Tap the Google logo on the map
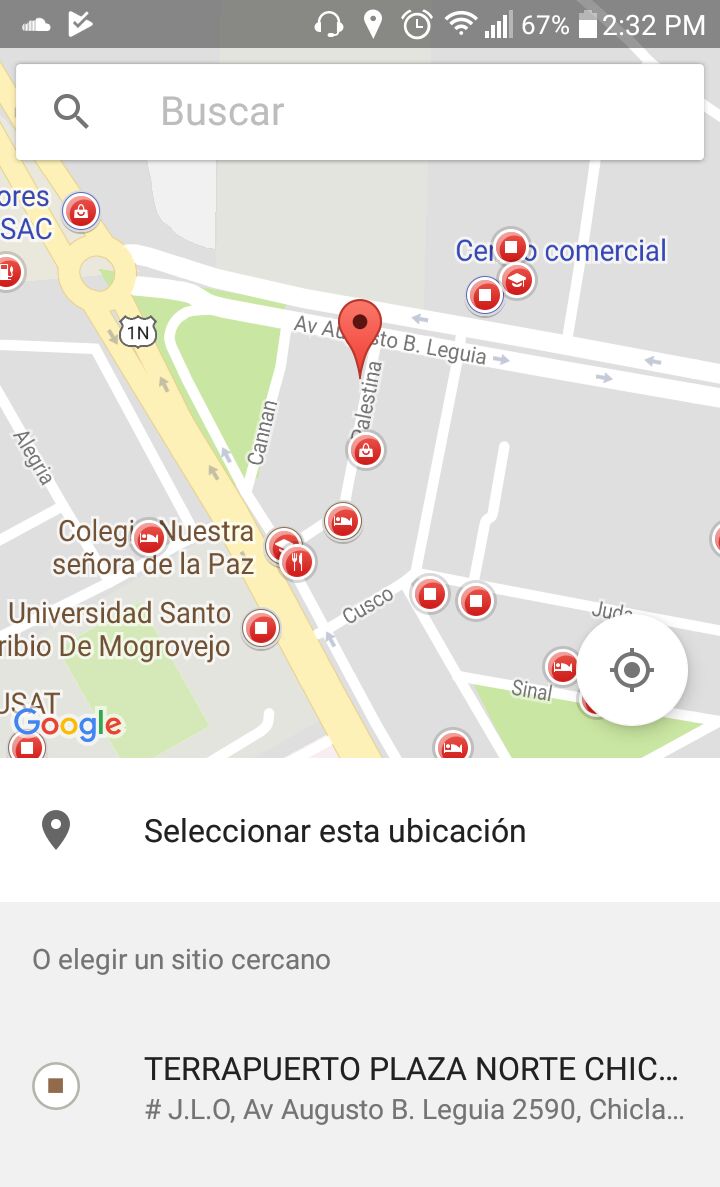720x1187 pixels. [x=68, y=726]
